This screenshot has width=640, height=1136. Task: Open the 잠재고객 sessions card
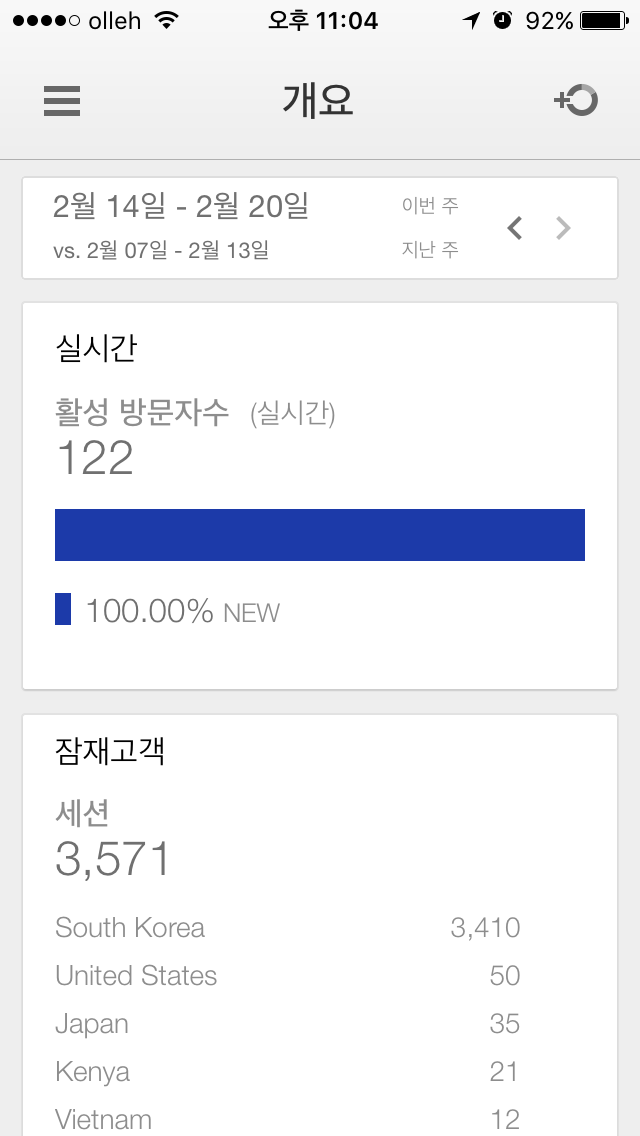320,900
